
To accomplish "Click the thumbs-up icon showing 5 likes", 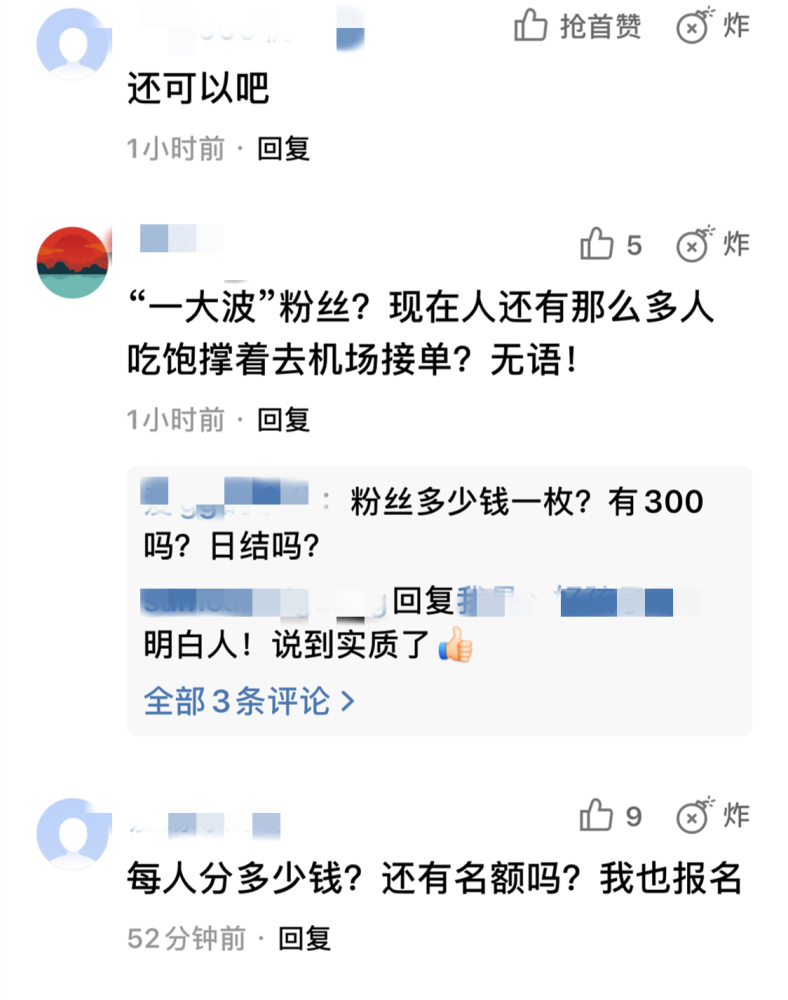I will pos(597,244).
